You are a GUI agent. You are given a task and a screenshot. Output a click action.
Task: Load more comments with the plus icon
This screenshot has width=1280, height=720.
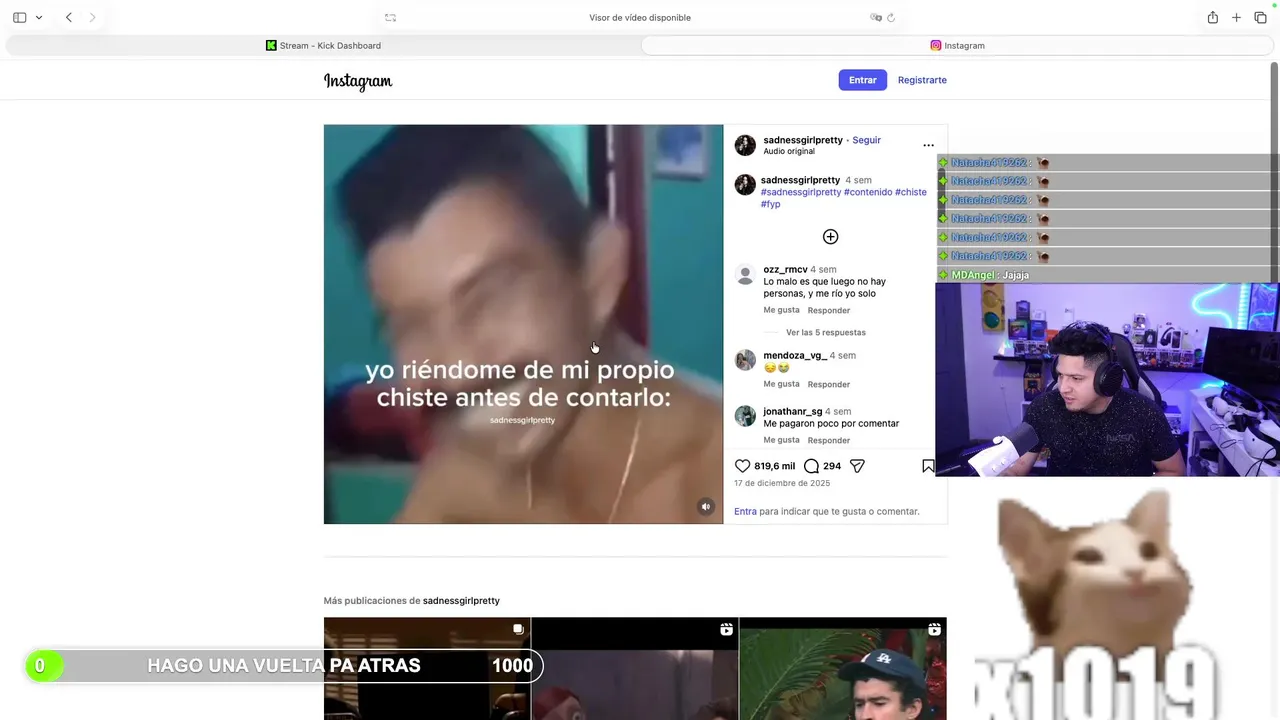coord(830,237)
